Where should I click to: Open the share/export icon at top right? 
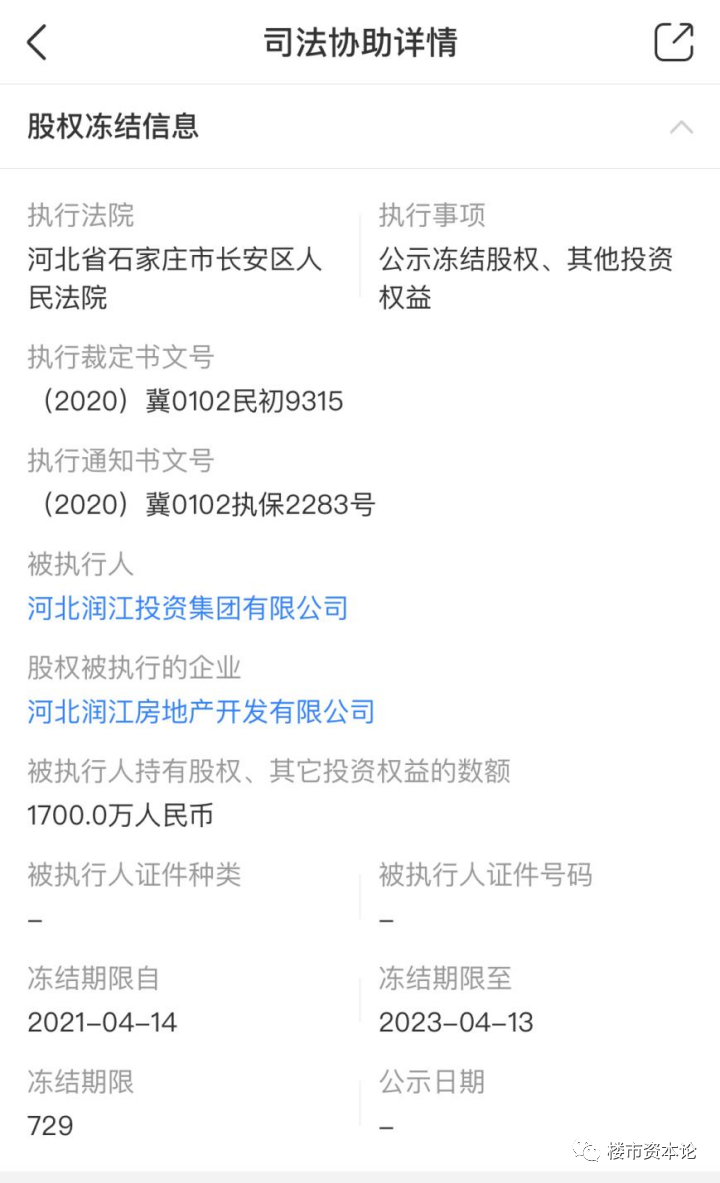673,43
